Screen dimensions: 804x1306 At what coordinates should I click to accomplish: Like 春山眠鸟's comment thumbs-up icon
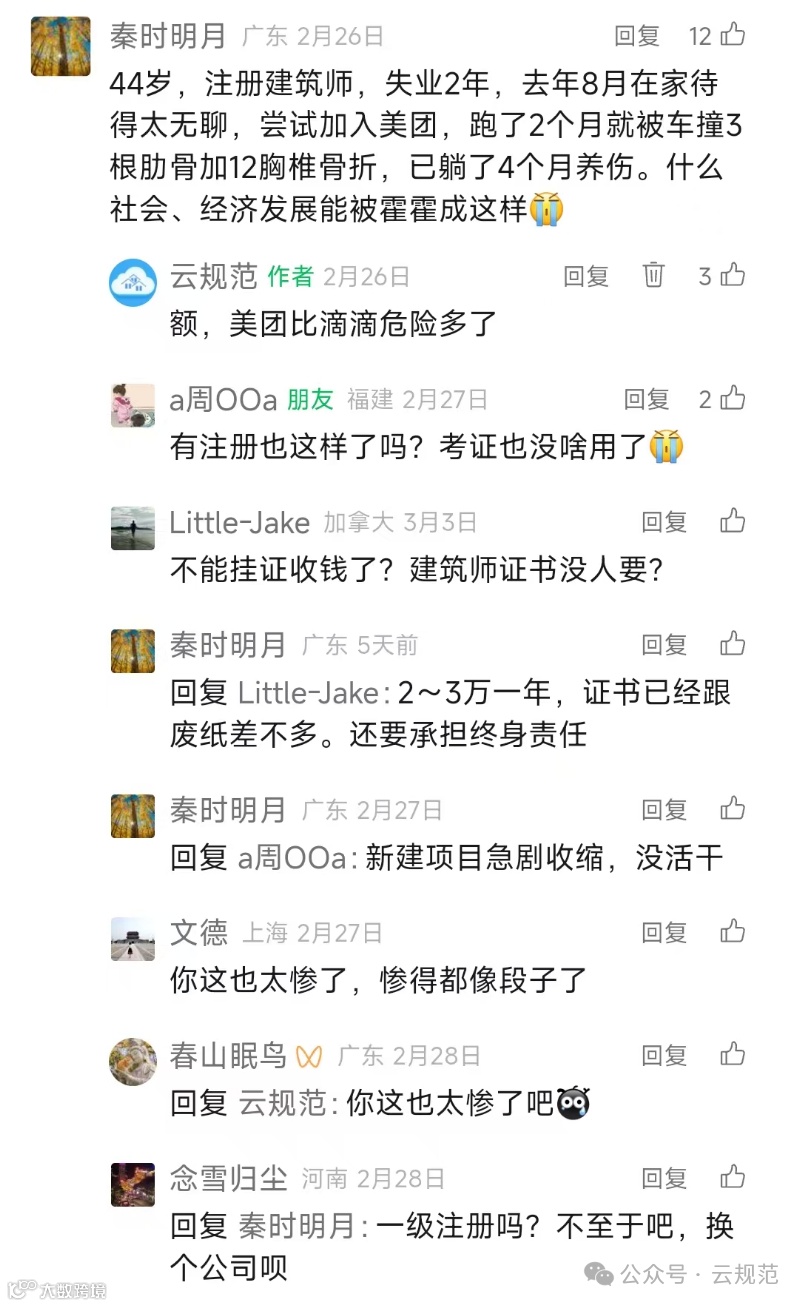[x=735, y=1055]
